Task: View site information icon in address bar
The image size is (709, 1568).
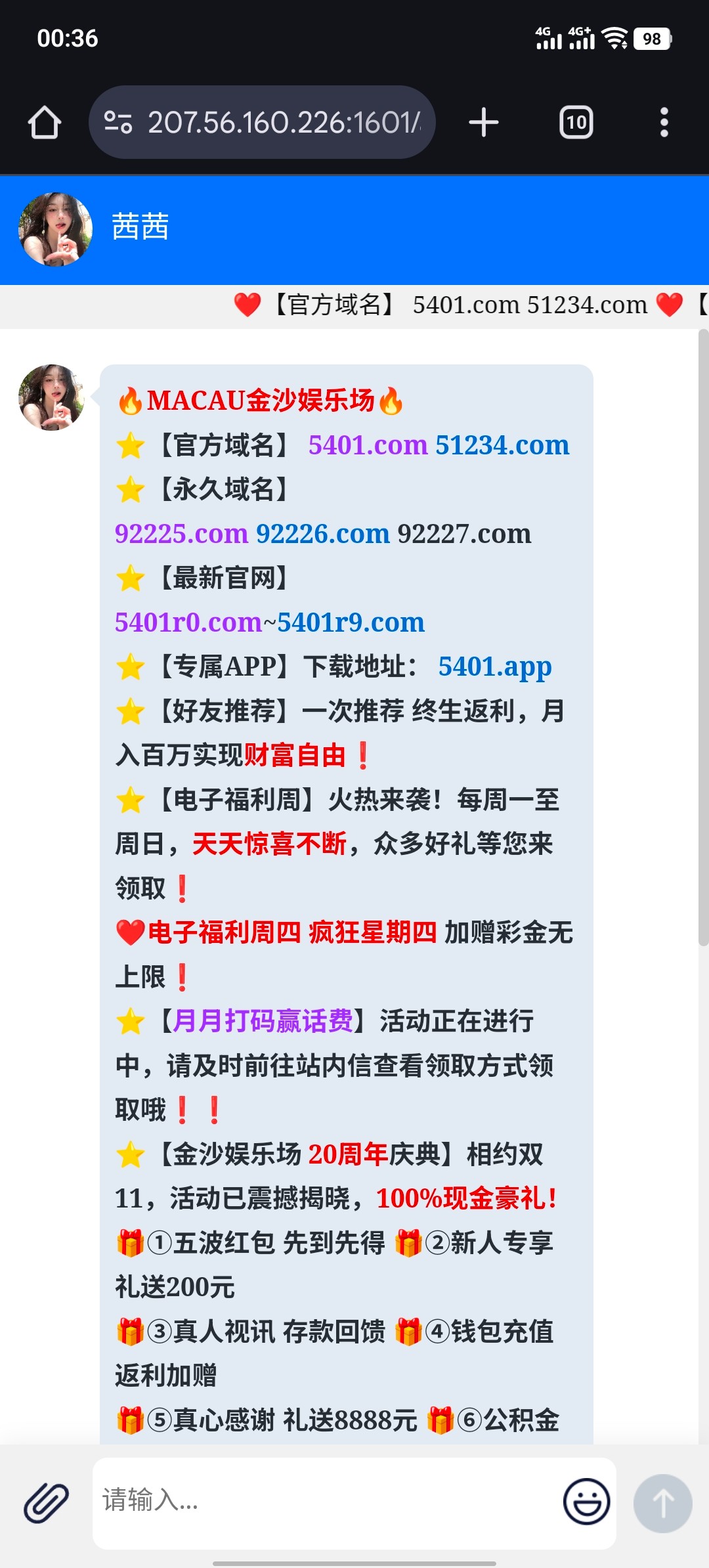Action: tap(118, 123)
